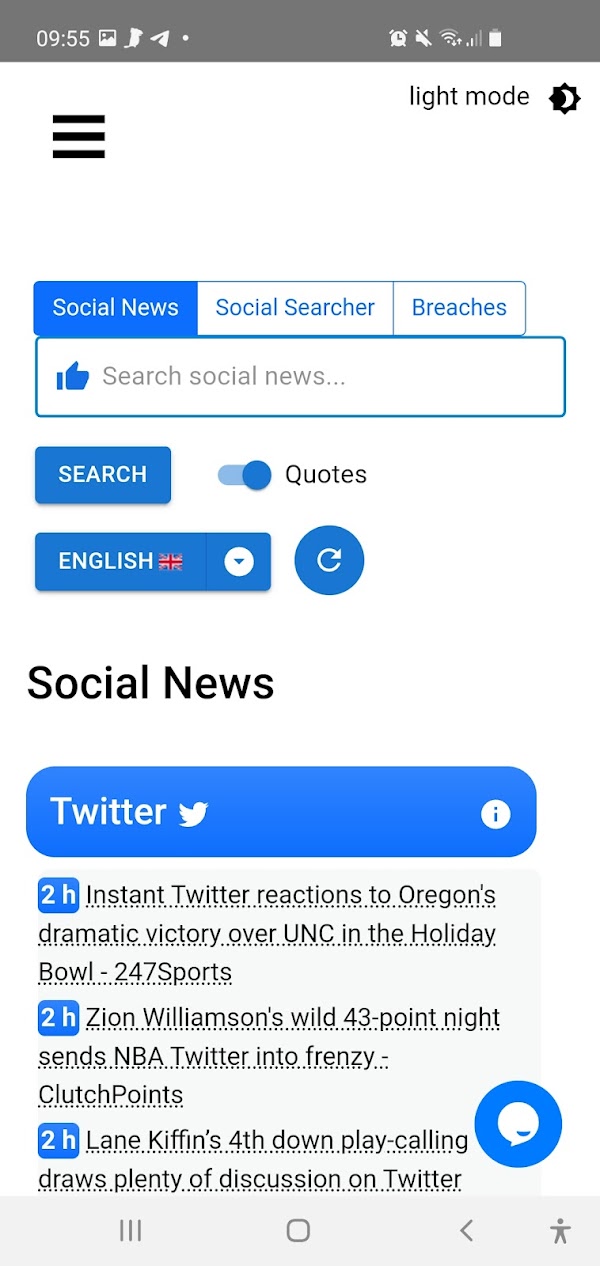Select the Social News tab
This screenshot has width=600, height=1266.
[x=116, y=308]
